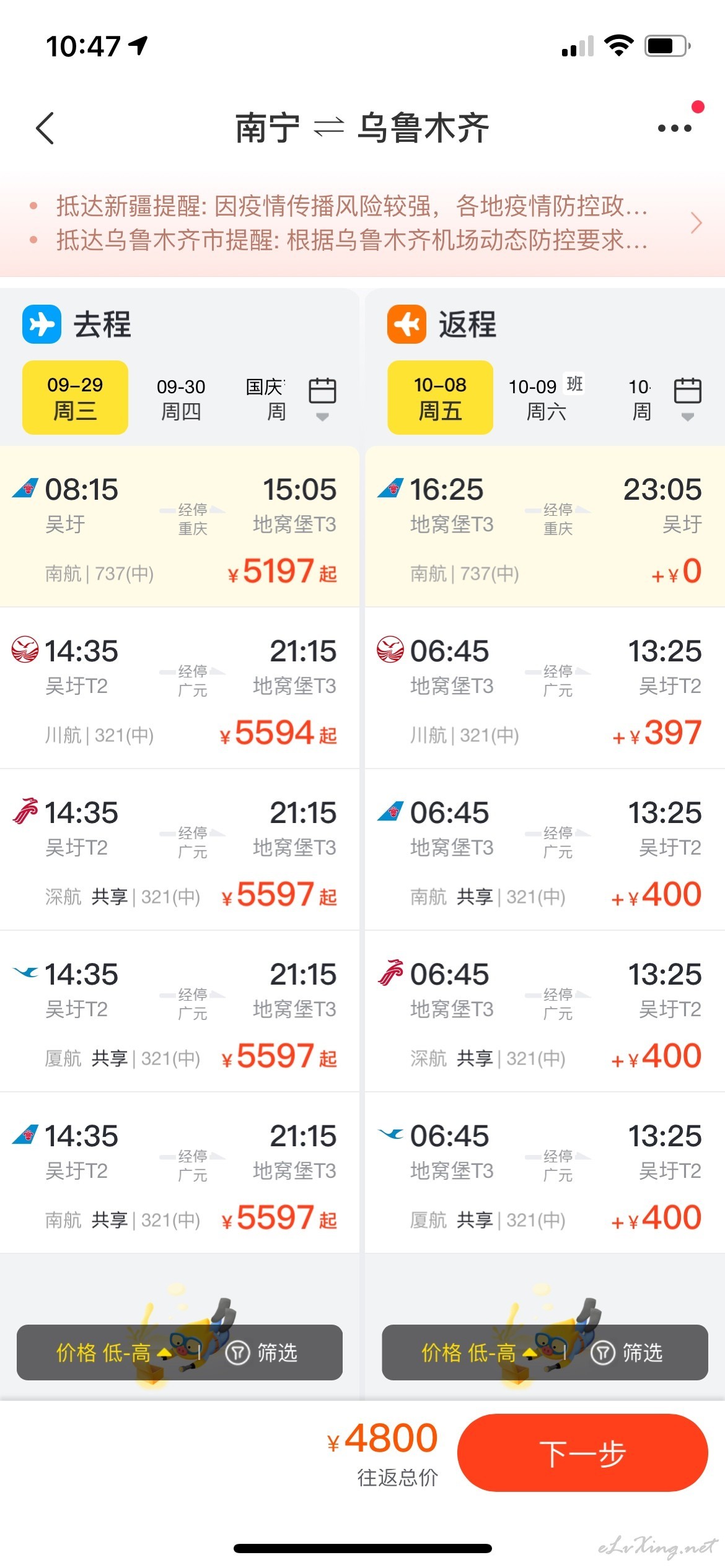725x1568 pixels.
Task: Choose the 06:45 Sichuan Airlines +¥397 return flight
Action: coord(545,688)
